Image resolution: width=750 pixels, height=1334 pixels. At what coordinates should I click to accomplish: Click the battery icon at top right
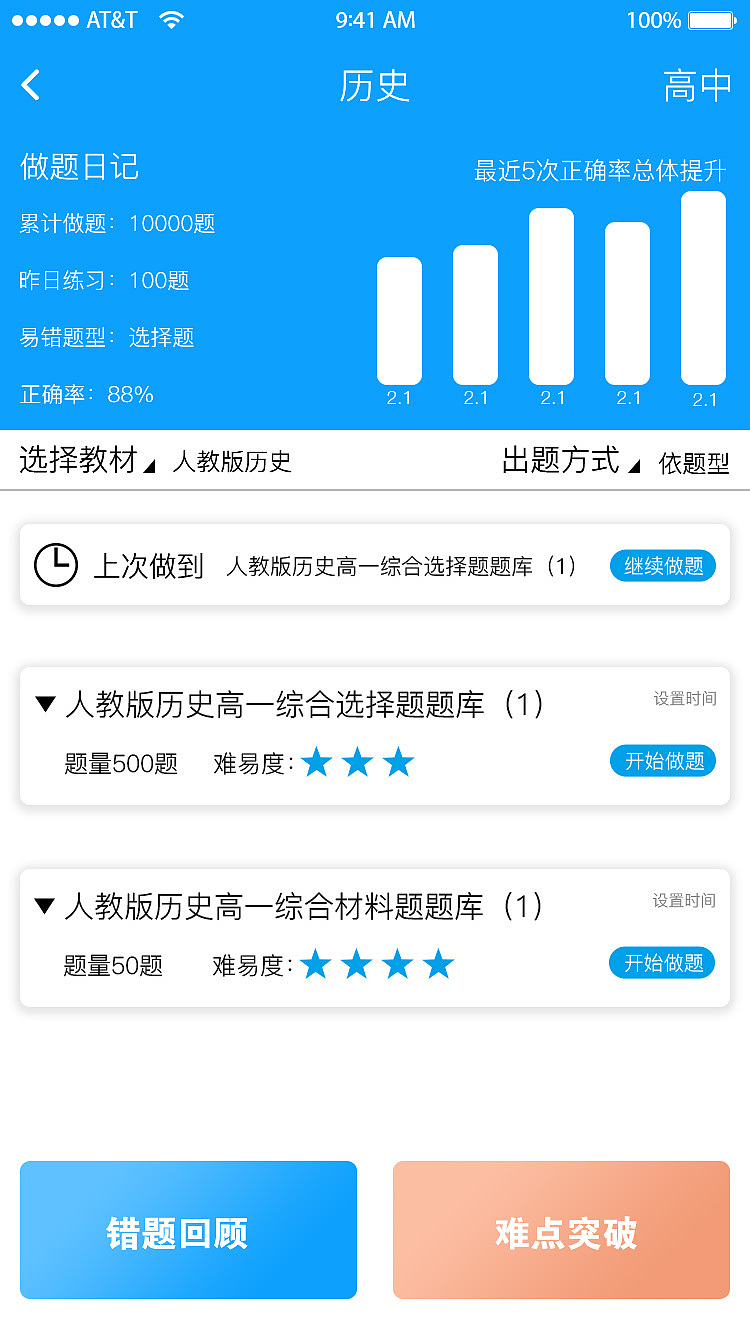tap(710, 18)
